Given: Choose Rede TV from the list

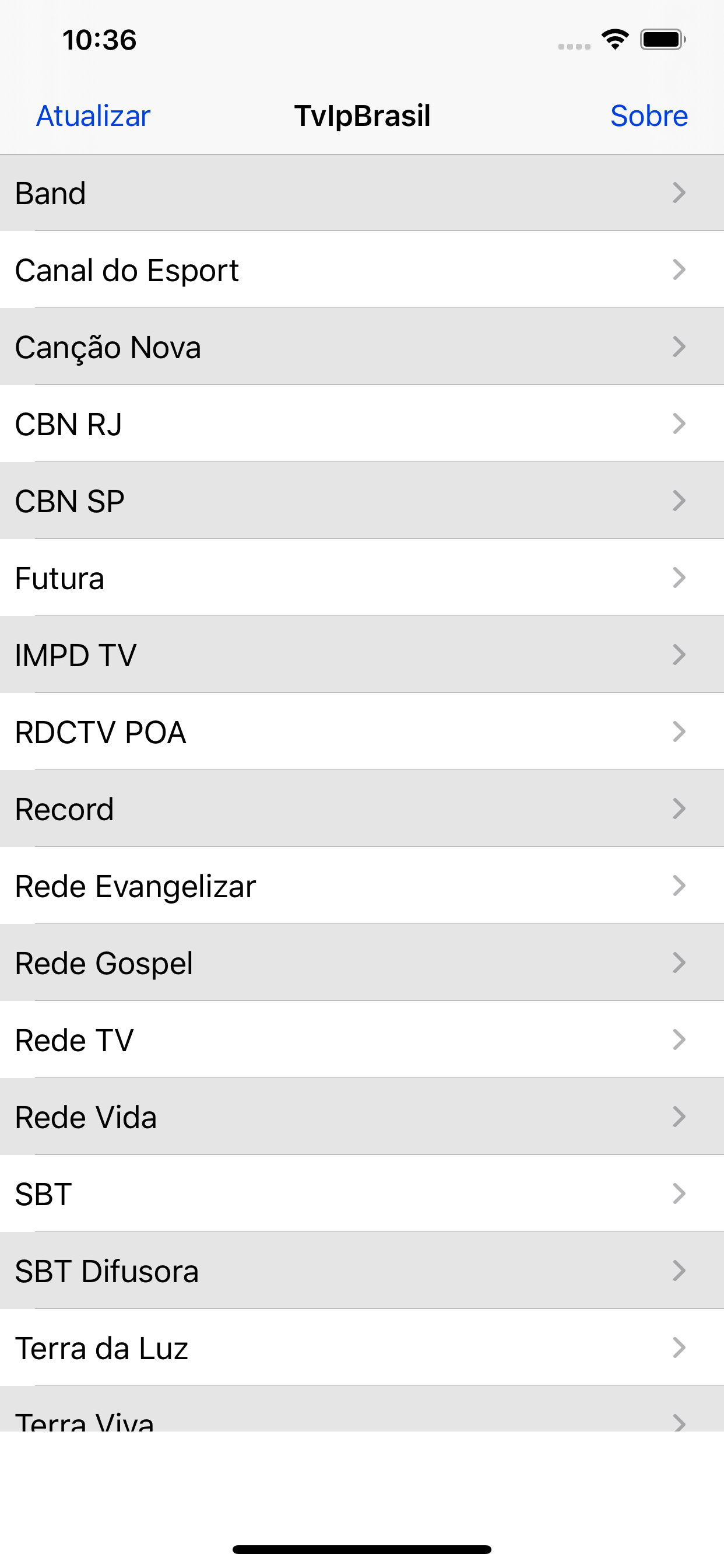Looking at the screenshot, I should tap(362, 1039).
